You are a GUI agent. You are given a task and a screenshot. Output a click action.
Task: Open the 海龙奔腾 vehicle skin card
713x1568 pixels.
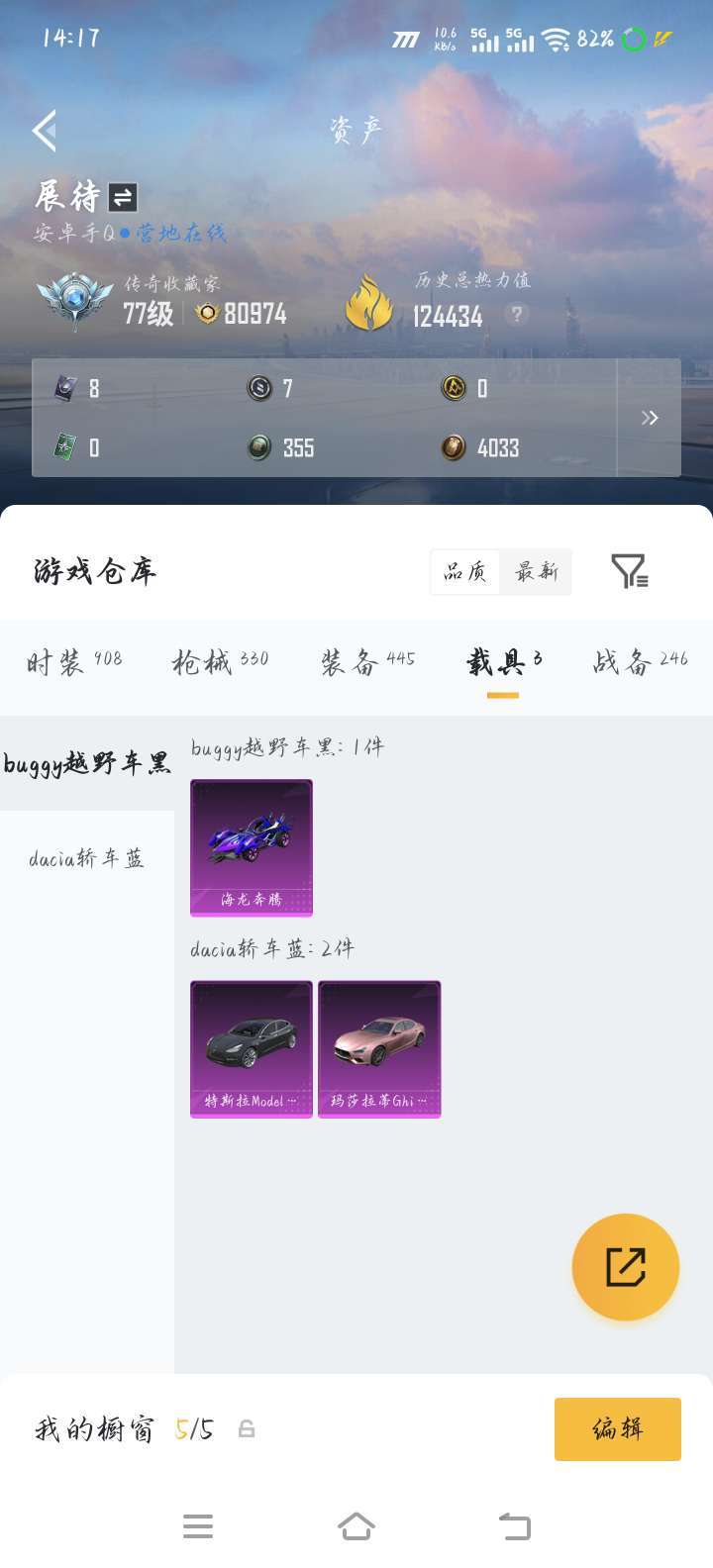point(252,847)
